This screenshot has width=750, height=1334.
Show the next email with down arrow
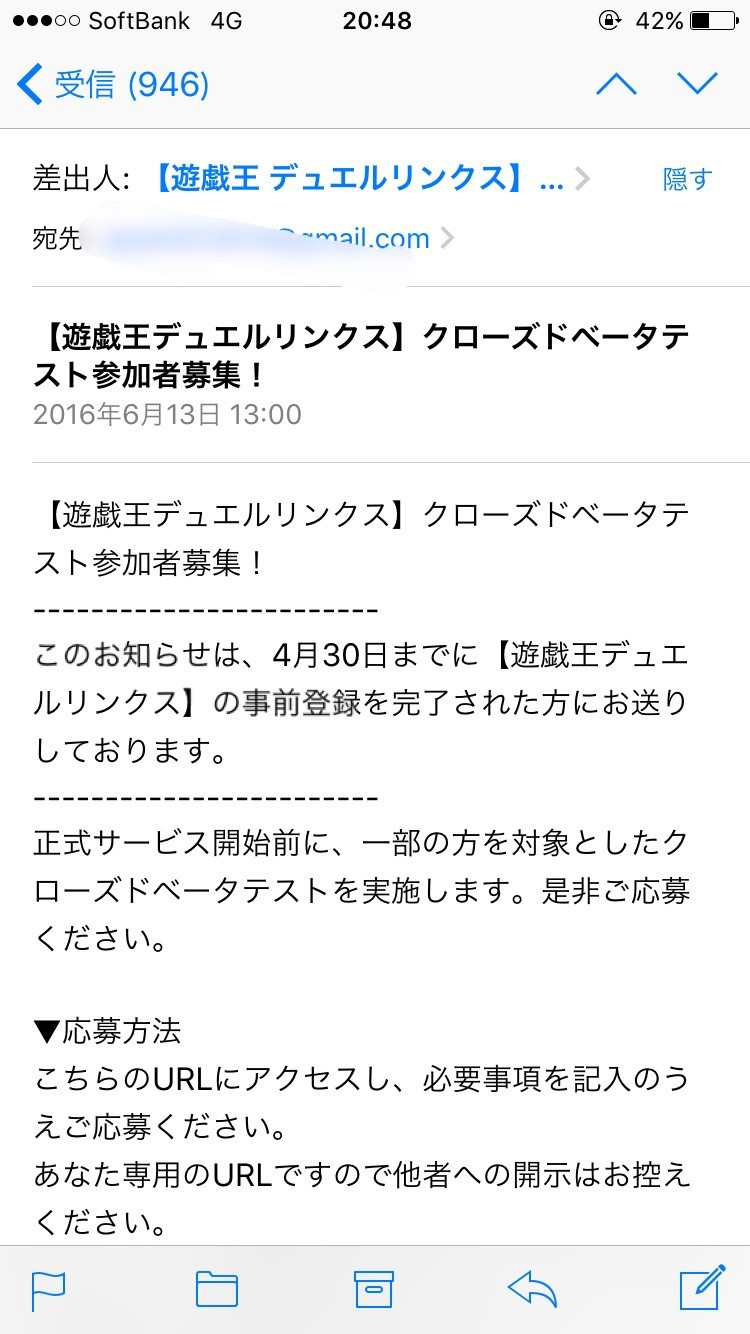(697, 84)
